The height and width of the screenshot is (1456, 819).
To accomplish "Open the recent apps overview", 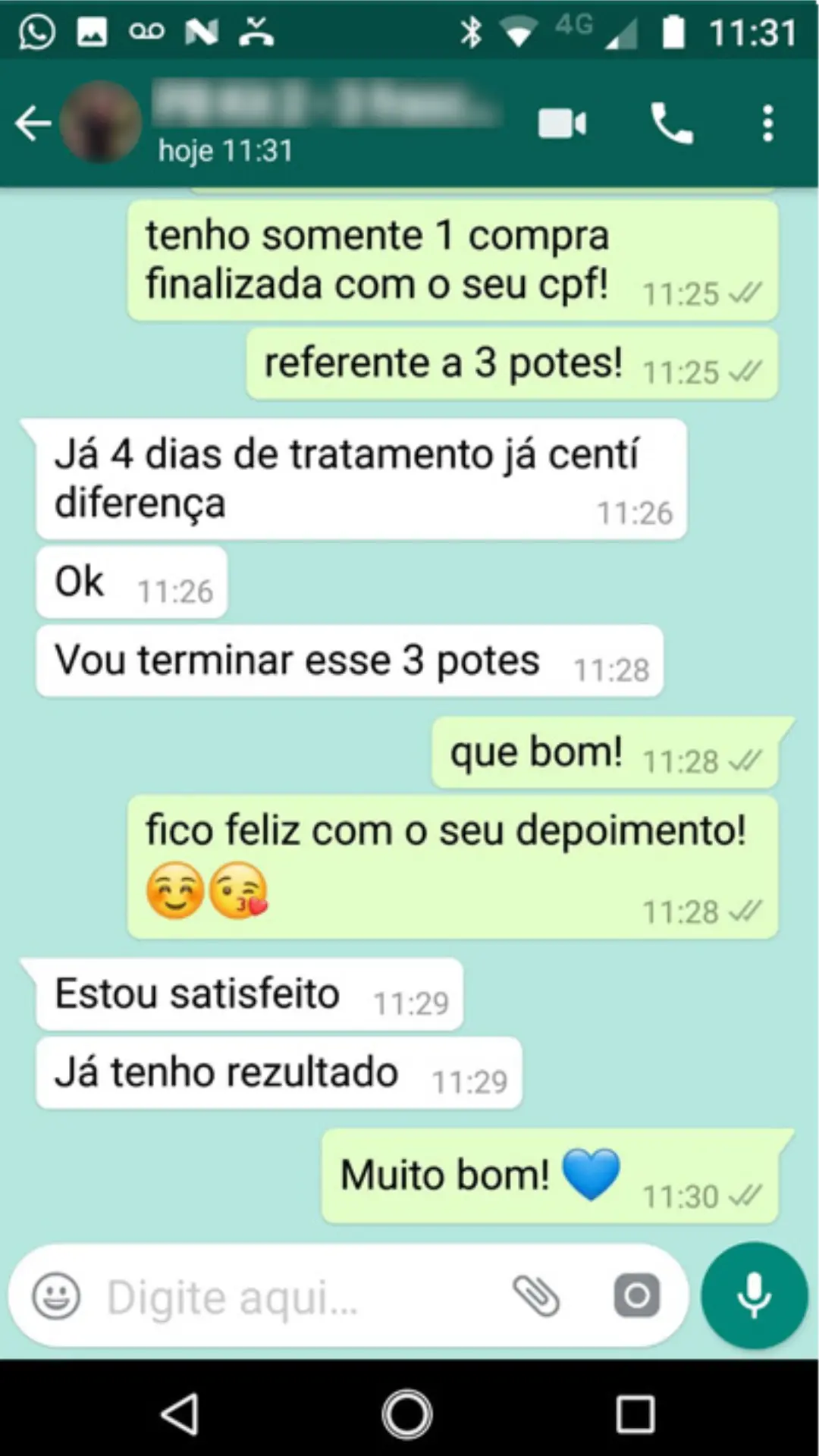I will [x=635, y=1415].
